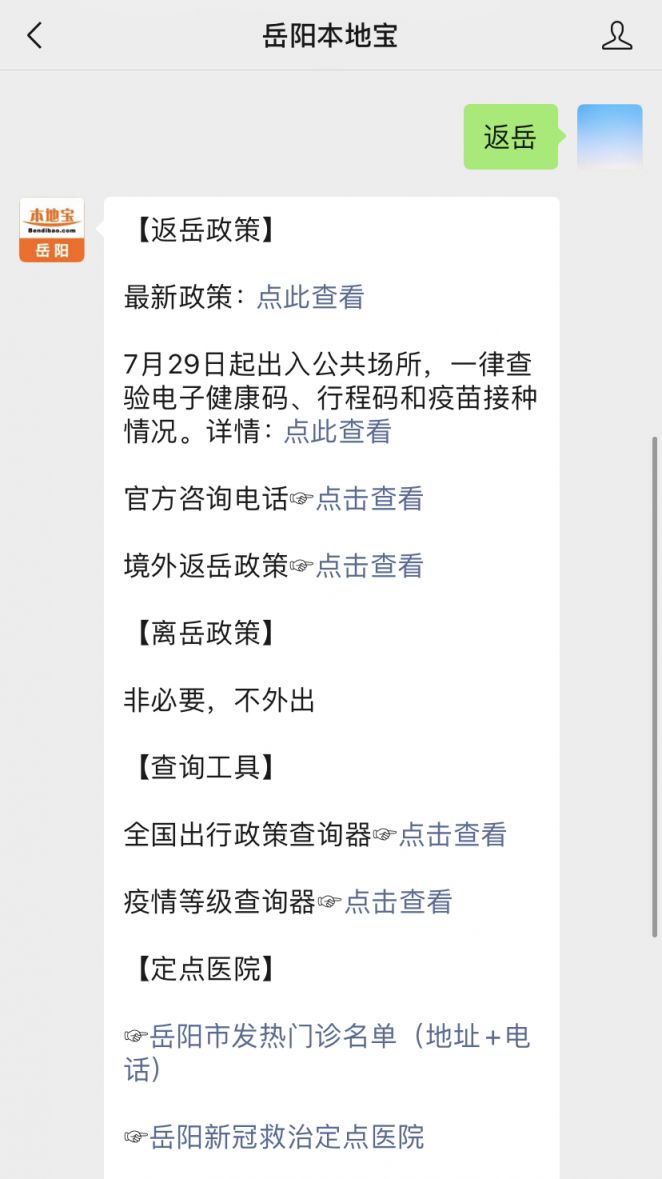Viewport: 662px width, 1179px height.
Task: Tap the blue user avatar beside 返岳
Action: pyautogui.click(x=609, y=137)
